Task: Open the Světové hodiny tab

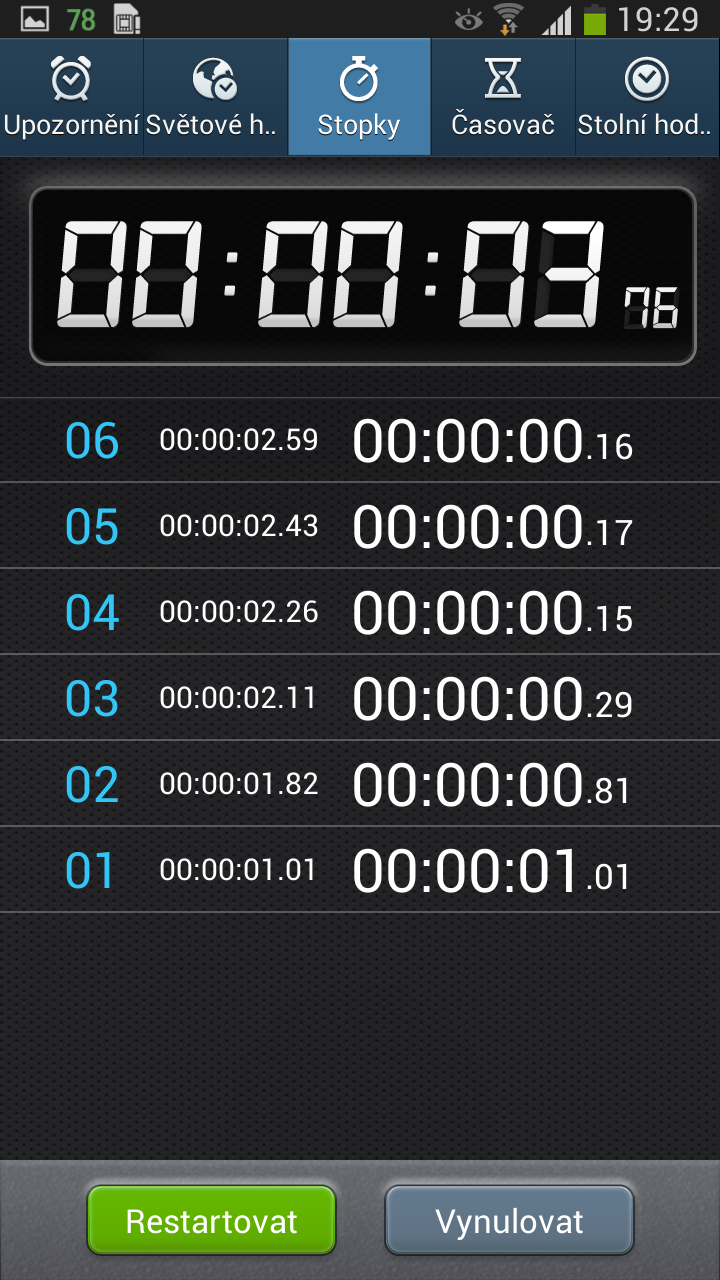Action: click(x=215, y=98)
